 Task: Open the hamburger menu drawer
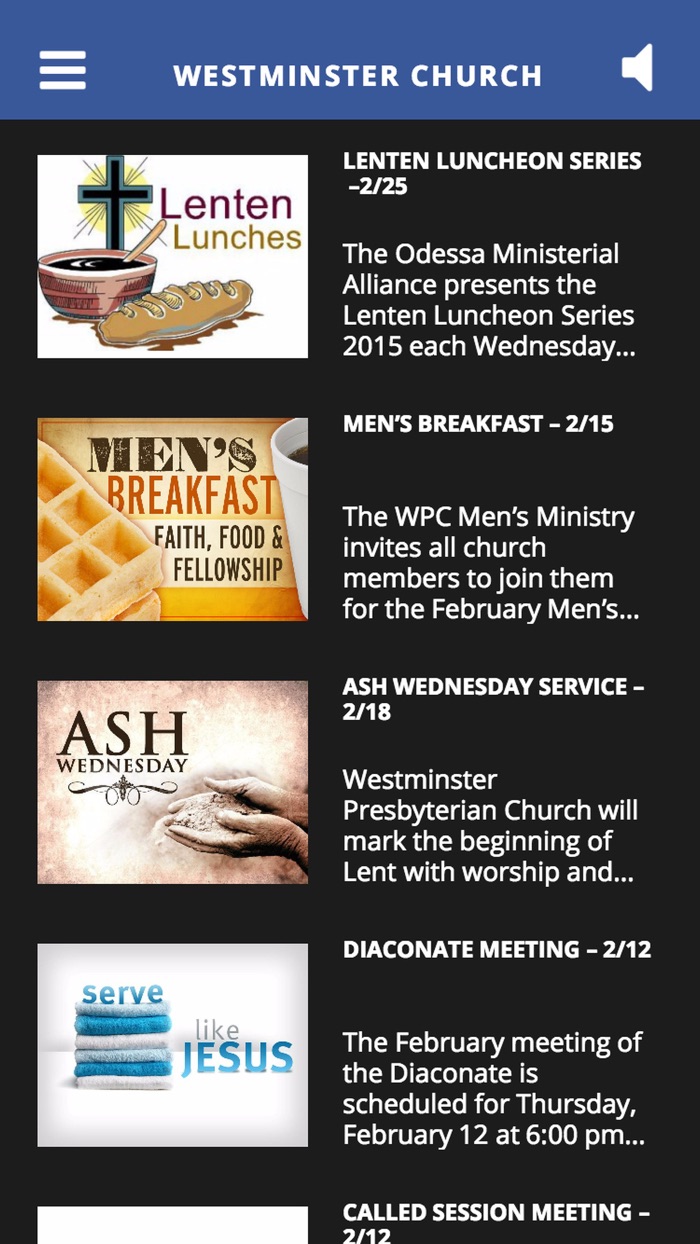[x=62, y=70]
